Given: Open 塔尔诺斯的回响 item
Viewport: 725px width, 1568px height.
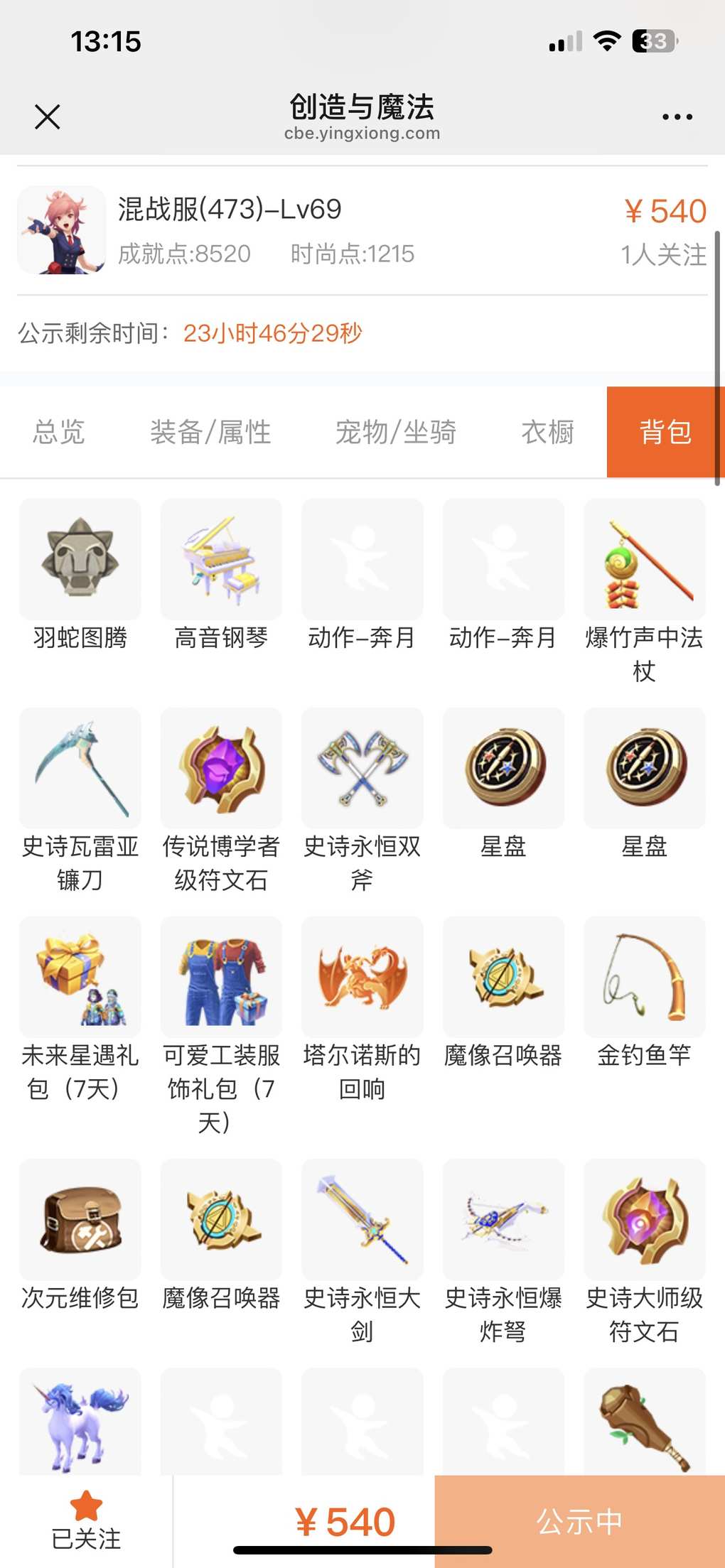Looking at the screenshot, I should coord(362,978).
